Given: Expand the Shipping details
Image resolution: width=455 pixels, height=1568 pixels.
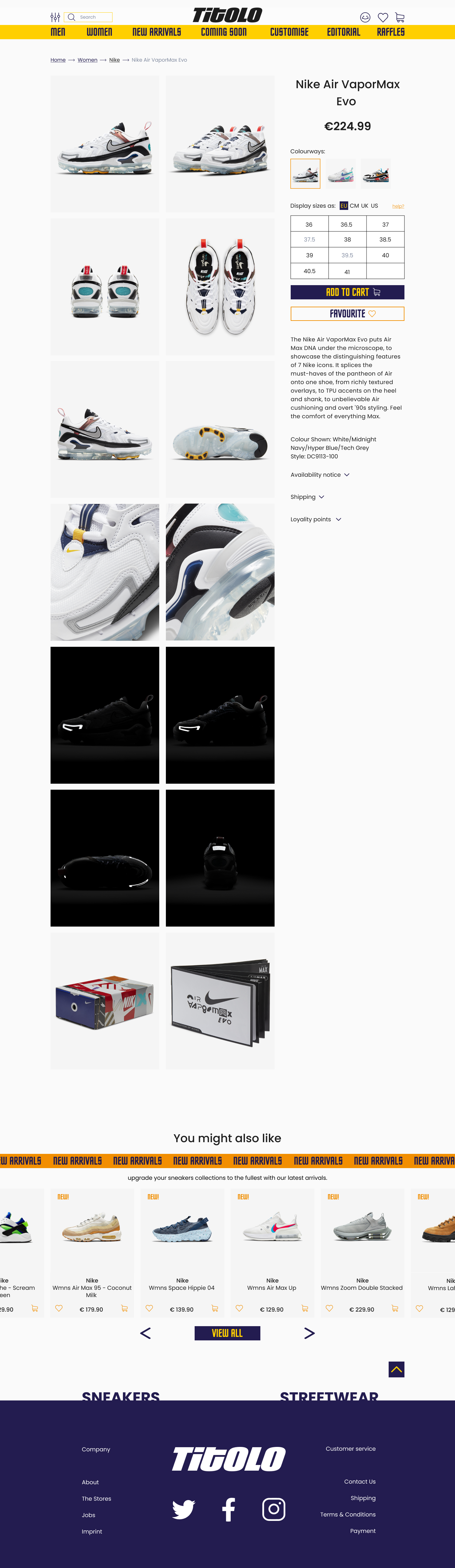Looking at the screenshot, I should (307, 497).
